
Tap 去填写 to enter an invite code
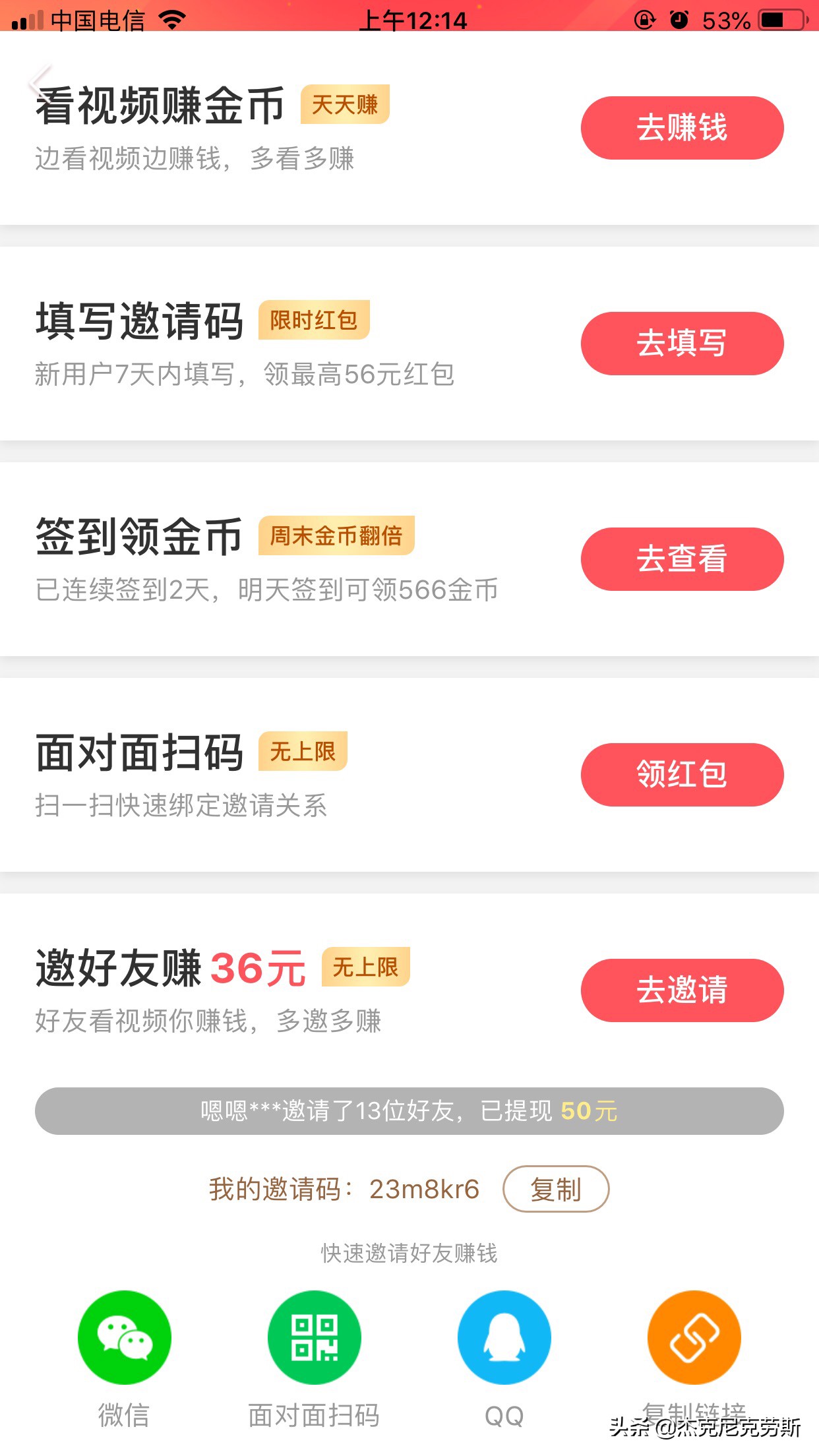click(682, 344)
